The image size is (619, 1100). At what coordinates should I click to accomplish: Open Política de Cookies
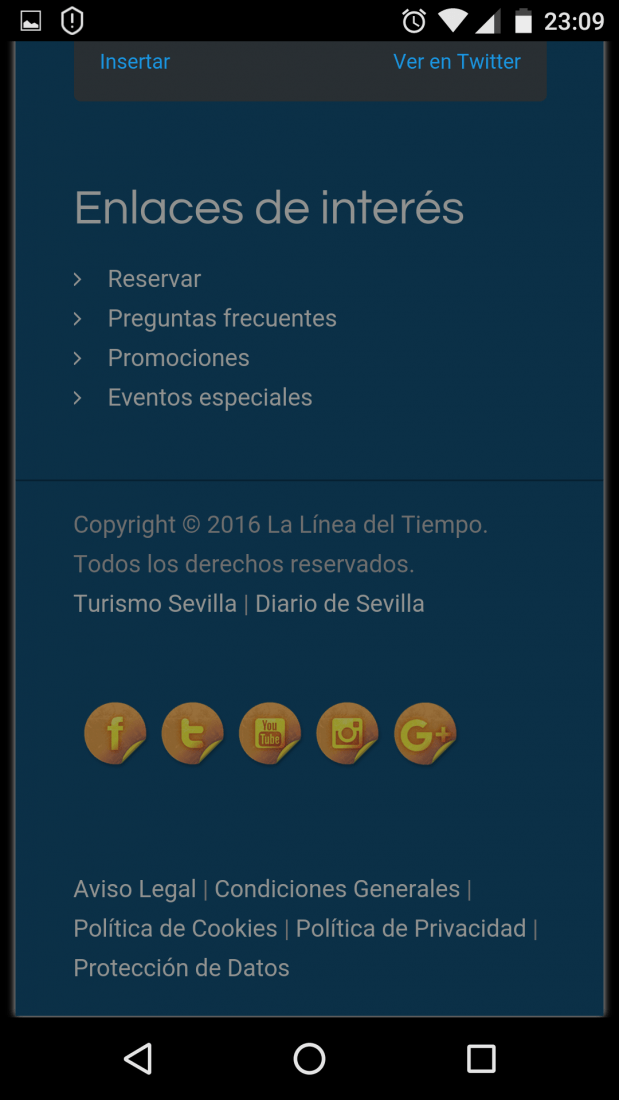pos(175,929)
